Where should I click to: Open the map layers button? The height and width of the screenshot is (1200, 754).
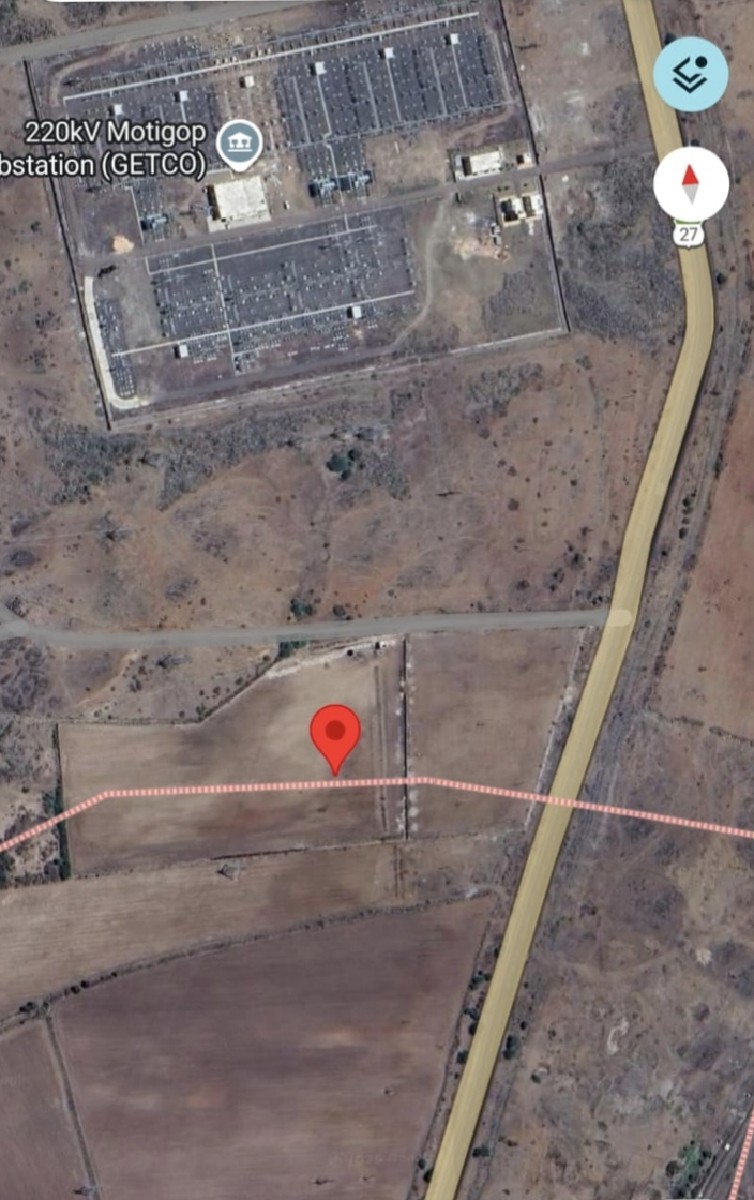[x=691, y=73]
